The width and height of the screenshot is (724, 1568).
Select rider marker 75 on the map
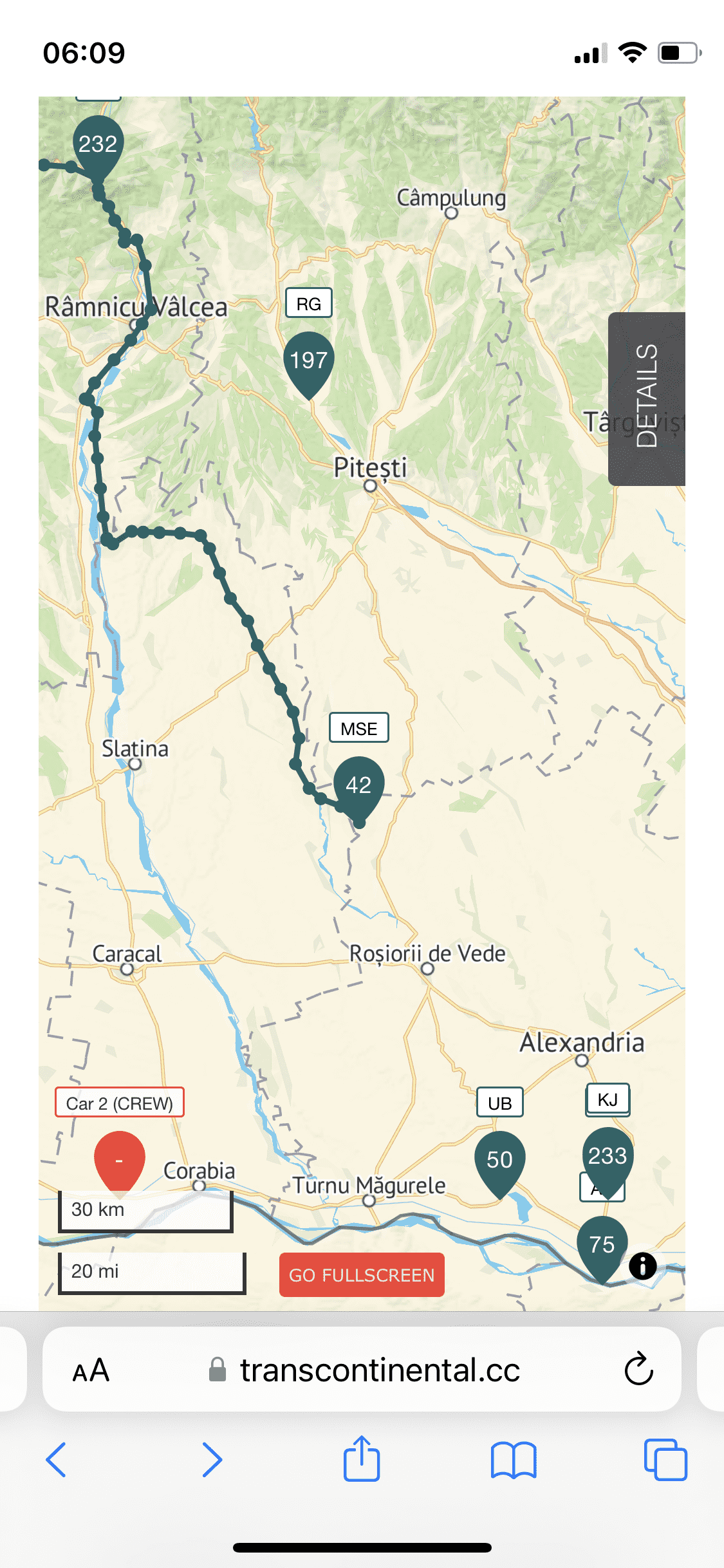tap(602, 1245)
